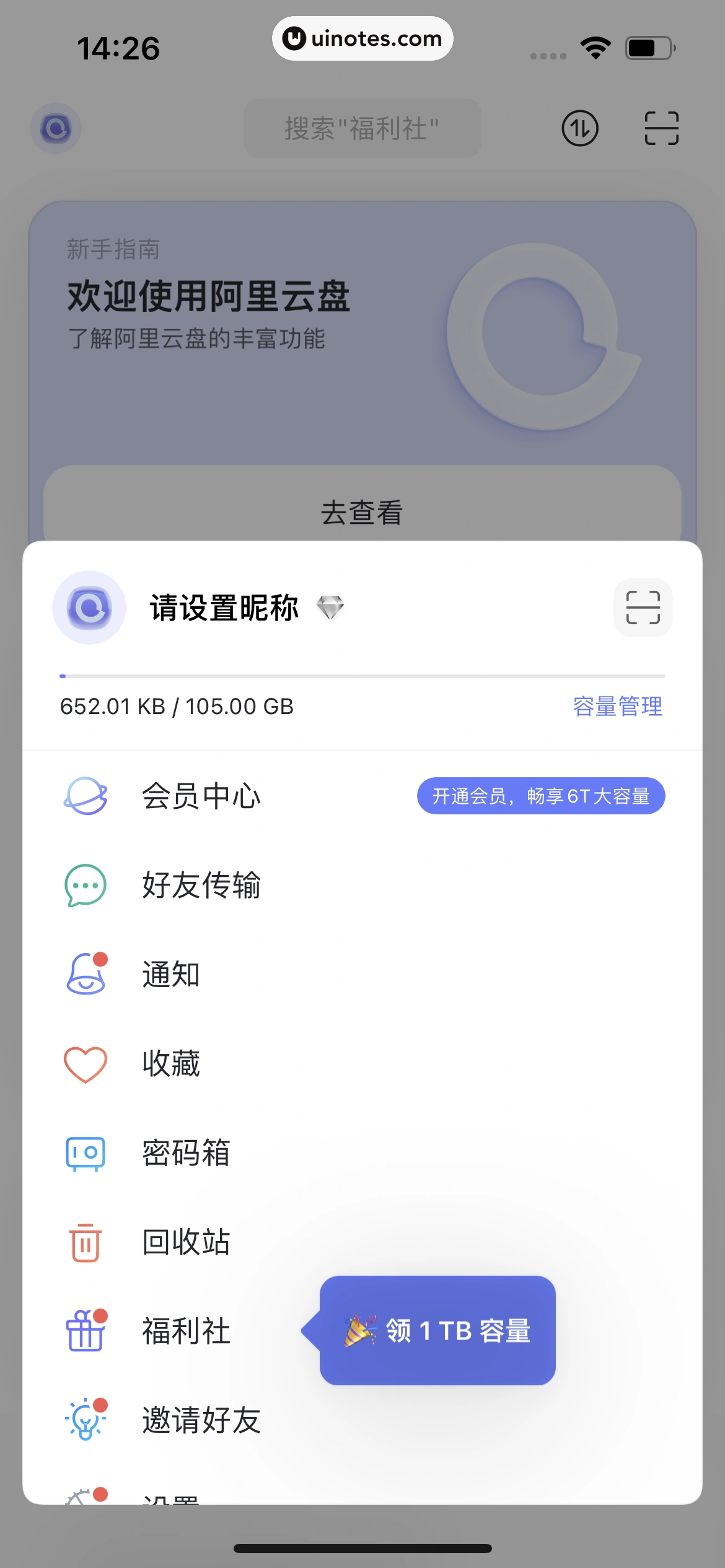Viewport: 725px width, 1568px height.
Task: Select the transfer list icon near search bar
Action: click(x=581, y=128)
